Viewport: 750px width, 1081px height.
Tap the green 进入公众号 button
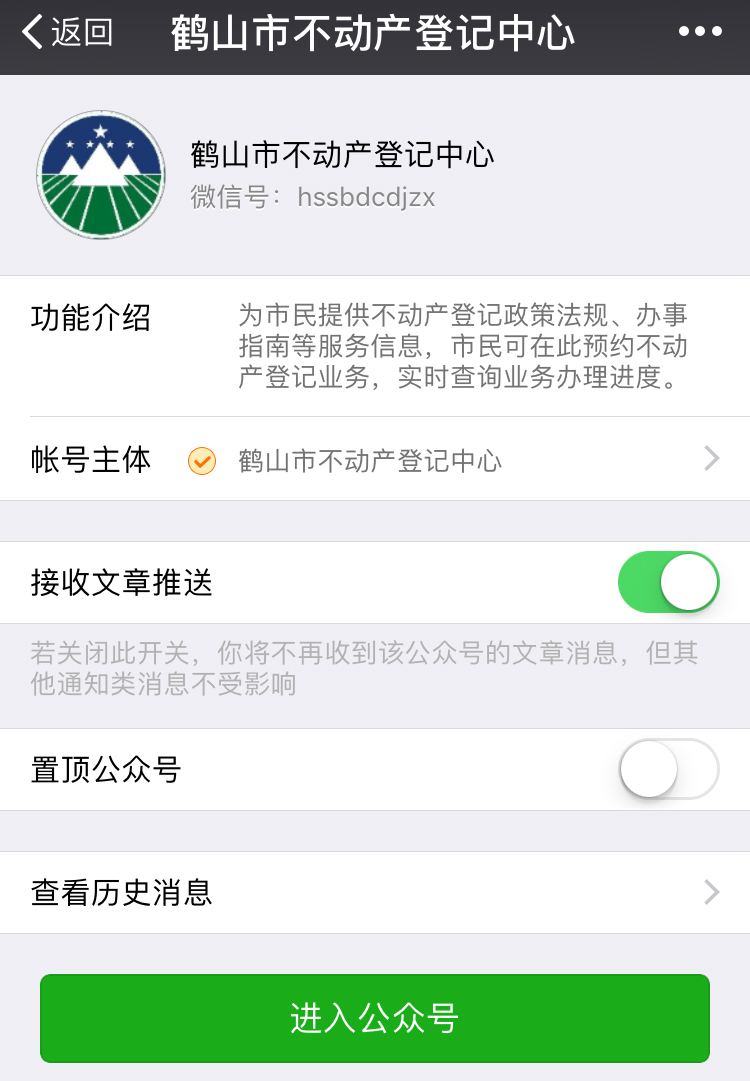tap(375, 1018)
